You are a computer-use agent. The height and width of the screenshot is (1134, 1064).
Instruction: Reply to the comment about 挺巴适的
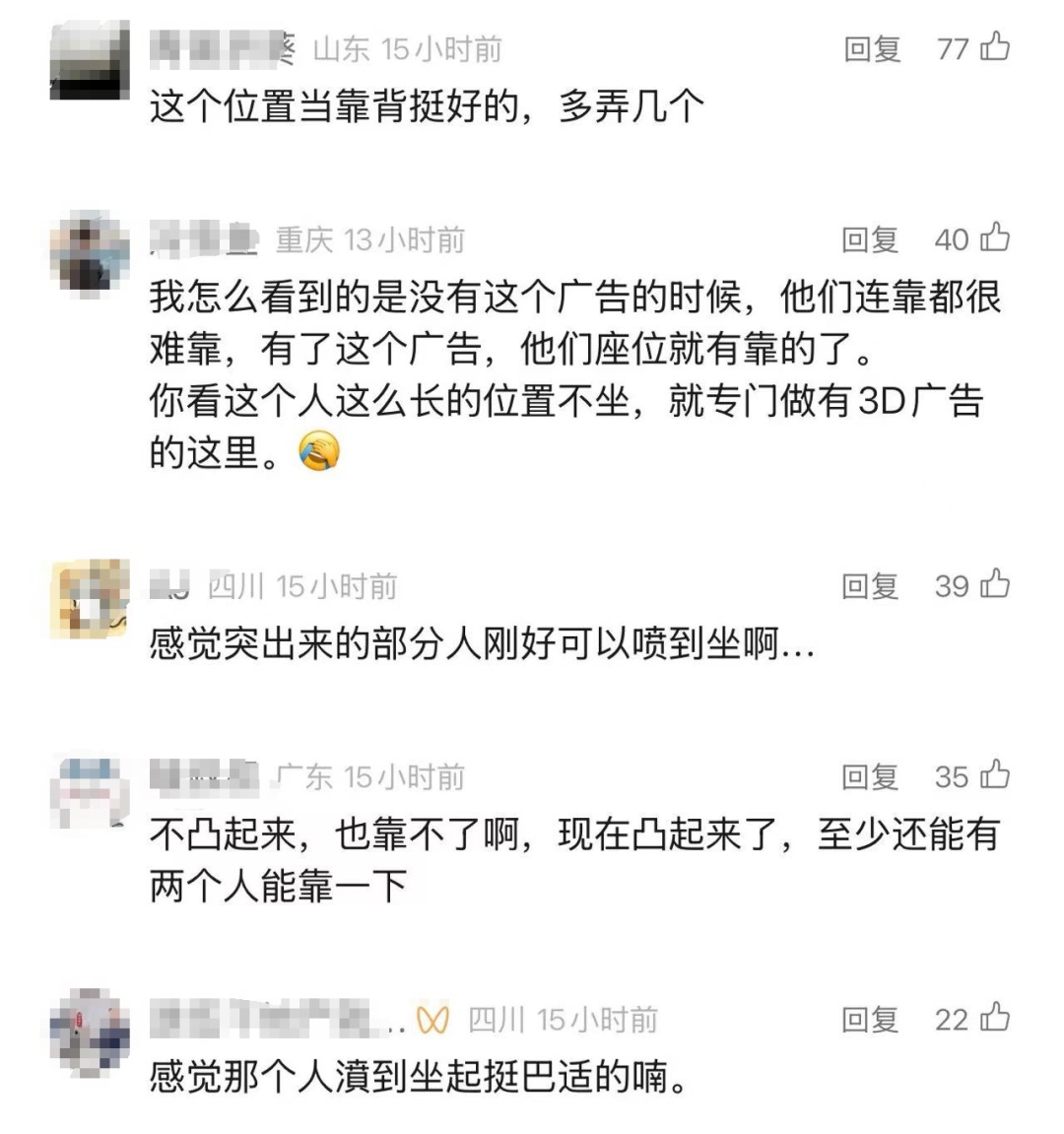[870, 1020]
